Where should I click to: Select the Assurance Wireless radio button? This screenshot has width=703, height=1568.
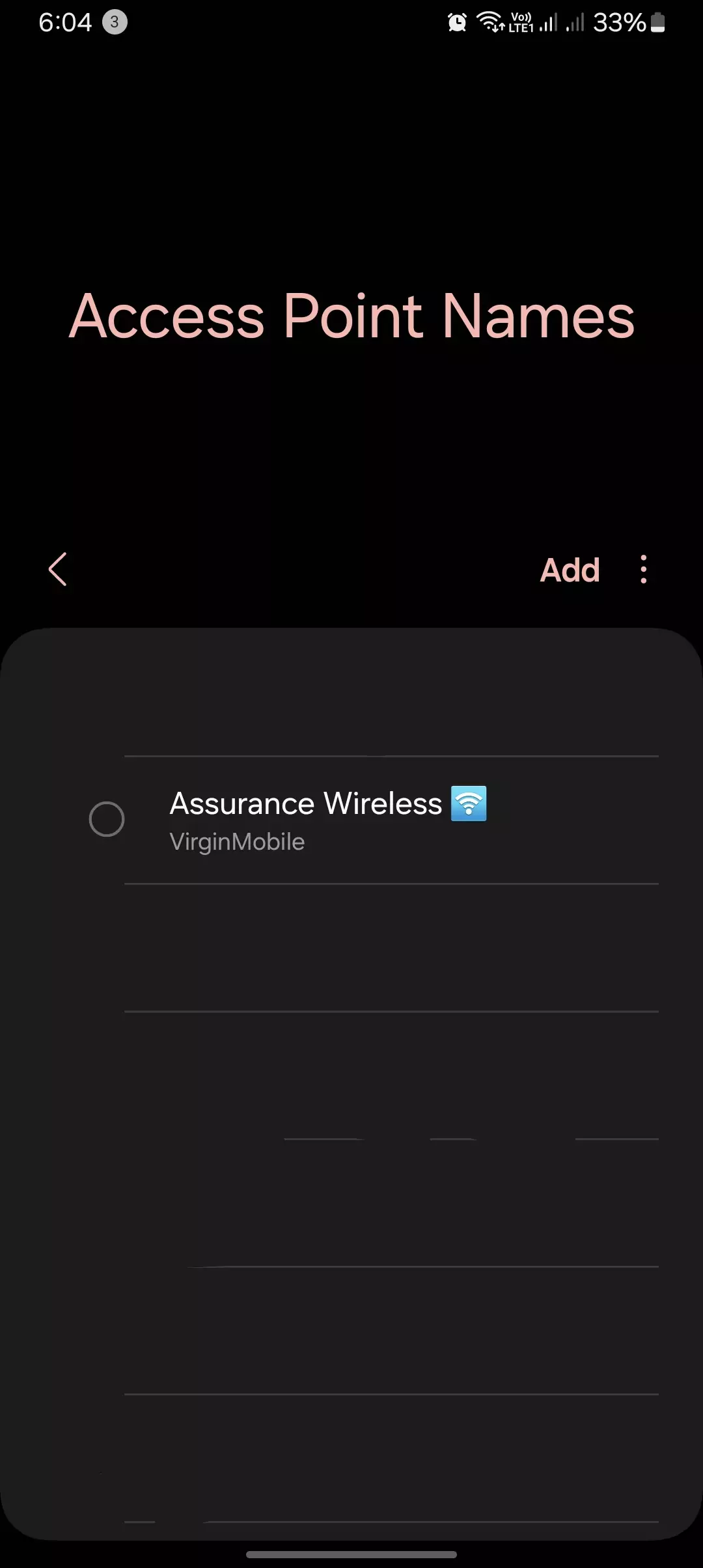108,819
